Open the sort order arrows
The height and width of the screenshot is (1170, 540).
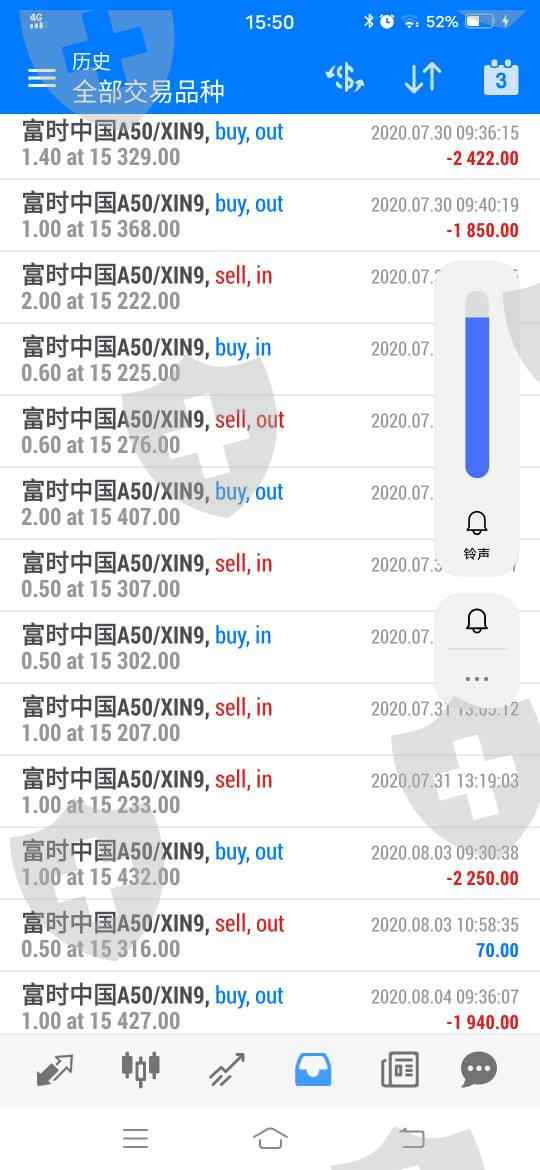click(x=423, y=78)
